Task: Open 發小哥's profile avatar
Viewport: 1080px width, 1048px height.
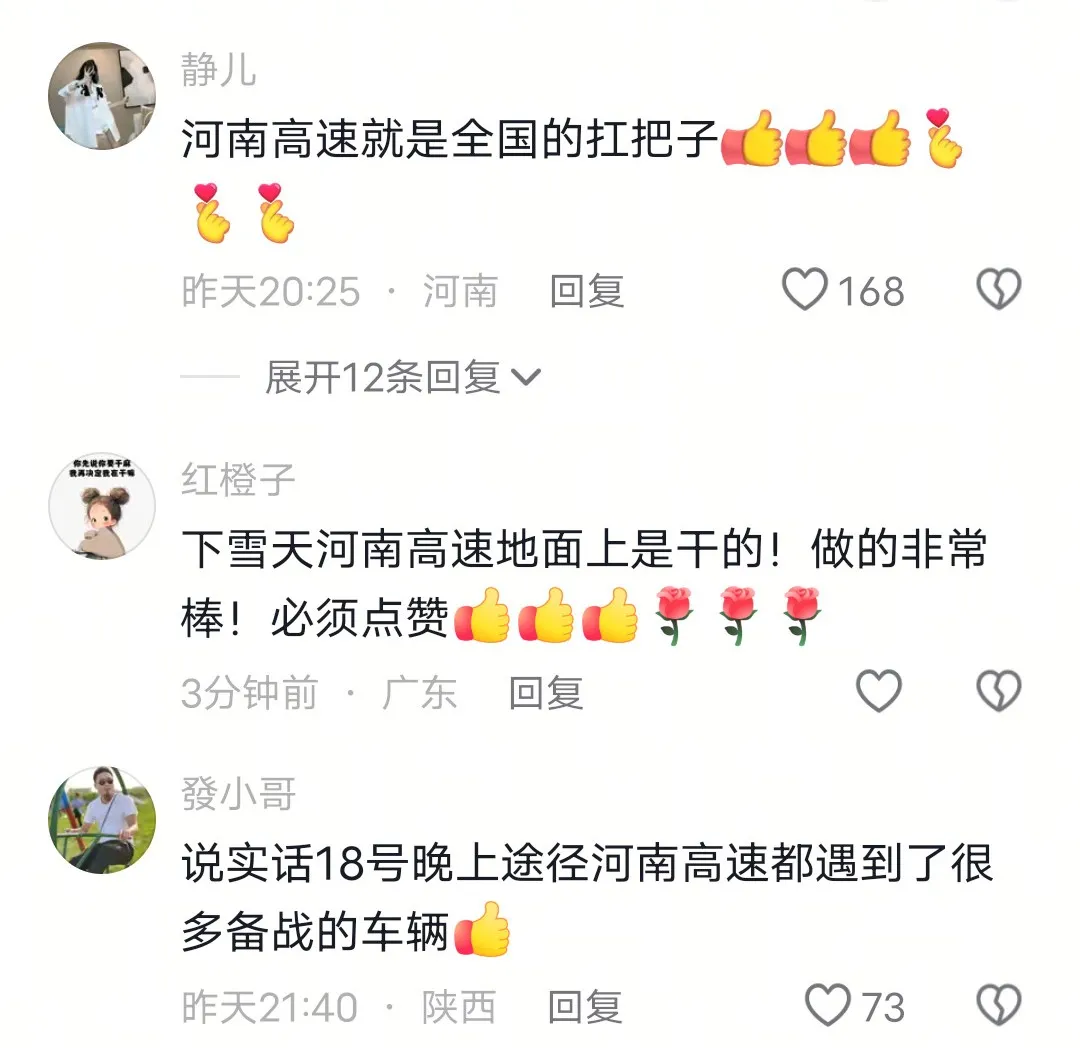Action: 102,820
